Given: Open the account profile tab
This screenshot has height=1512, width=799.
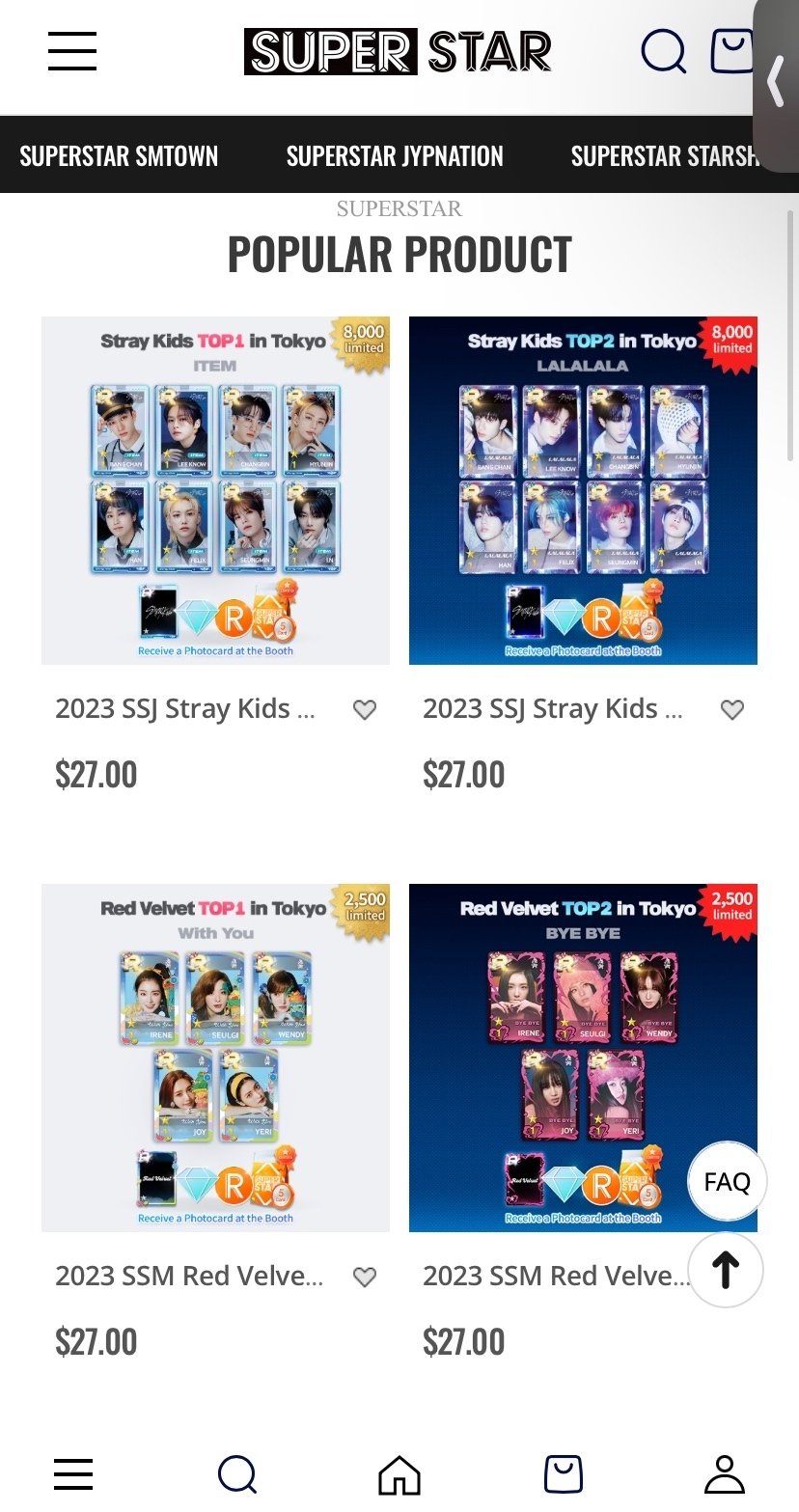Looking at the screenshot, I should coord(725,1474).
